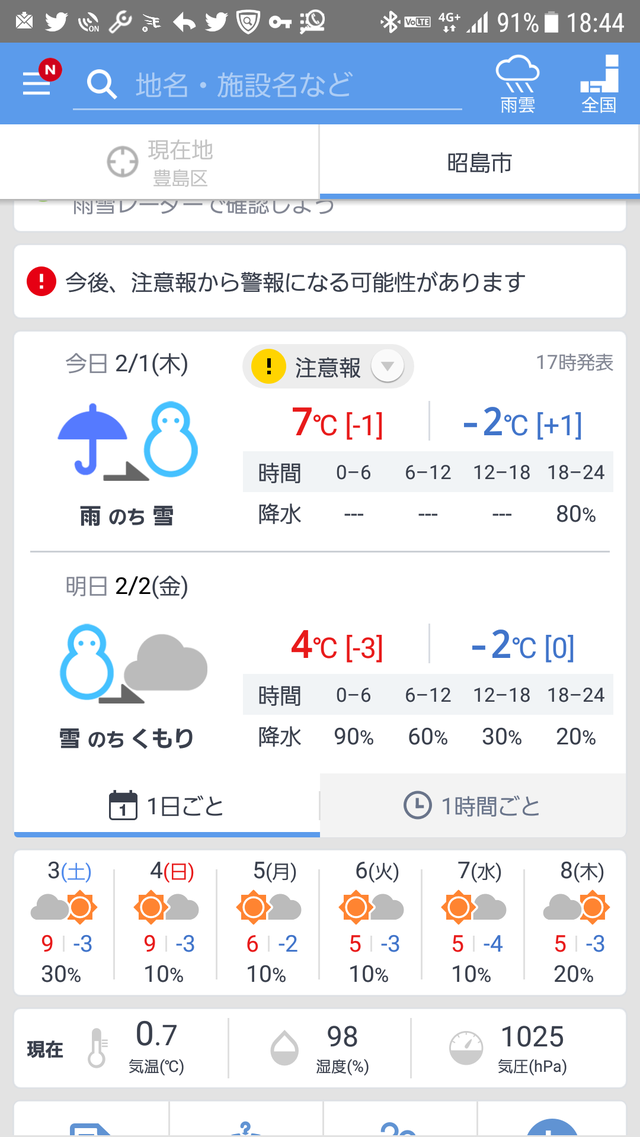
Task: Open the 雨雲 rain radar
Action: pyautogui.click(x=518, y=85)
